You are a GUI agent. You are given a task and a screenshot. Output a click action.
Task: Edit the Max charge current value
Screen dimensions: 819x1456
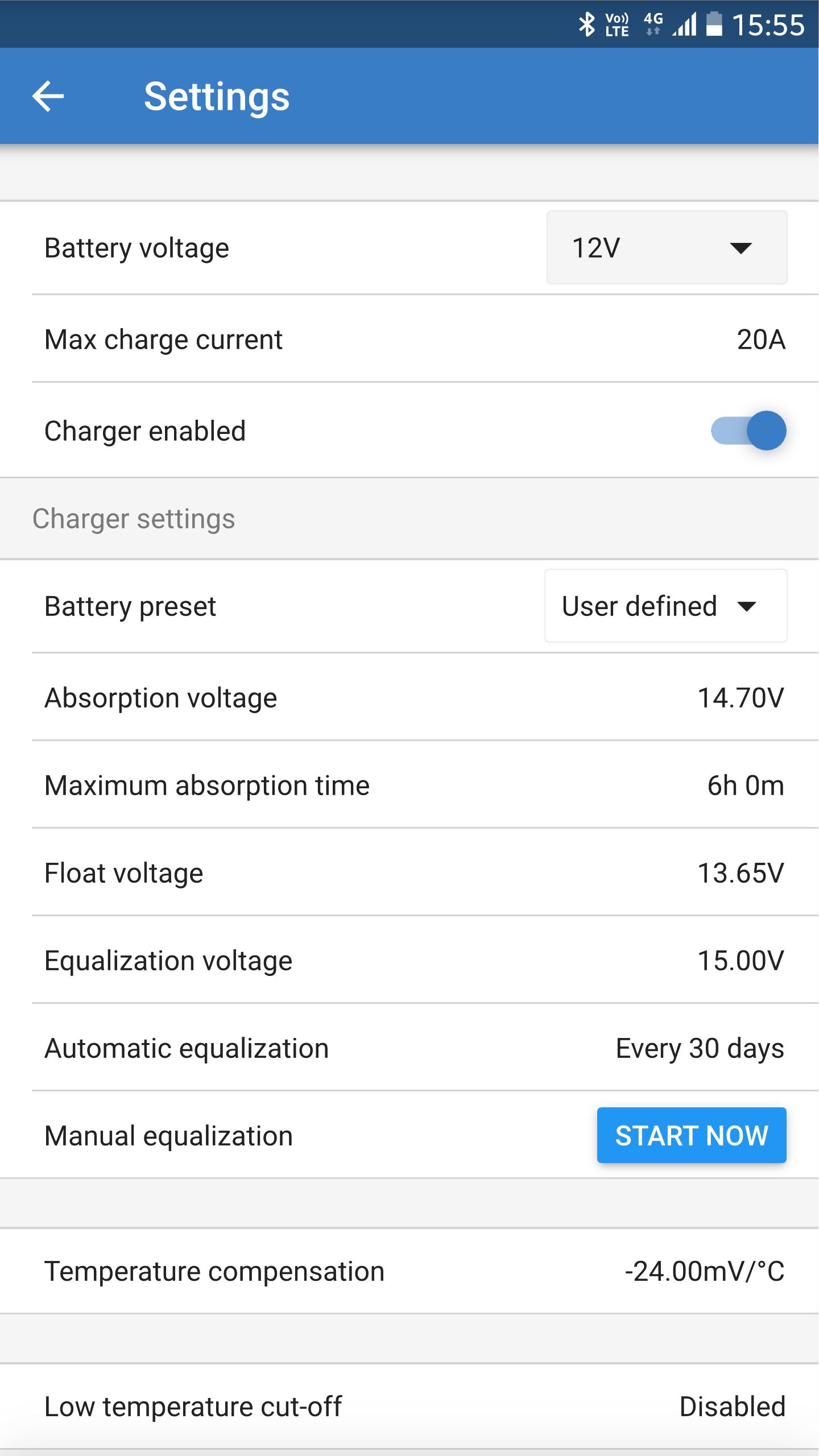pos(409,340)
